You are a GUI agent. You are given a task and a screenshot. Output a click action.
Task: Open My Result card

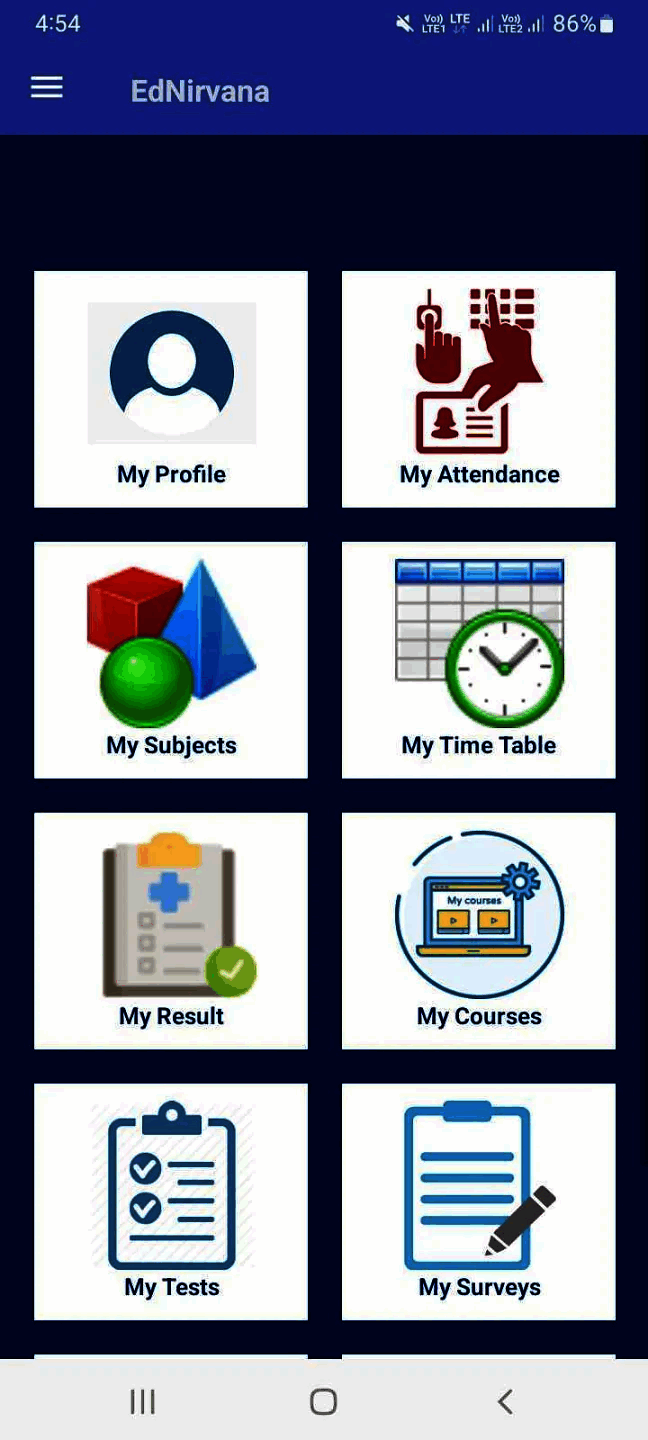171,931
